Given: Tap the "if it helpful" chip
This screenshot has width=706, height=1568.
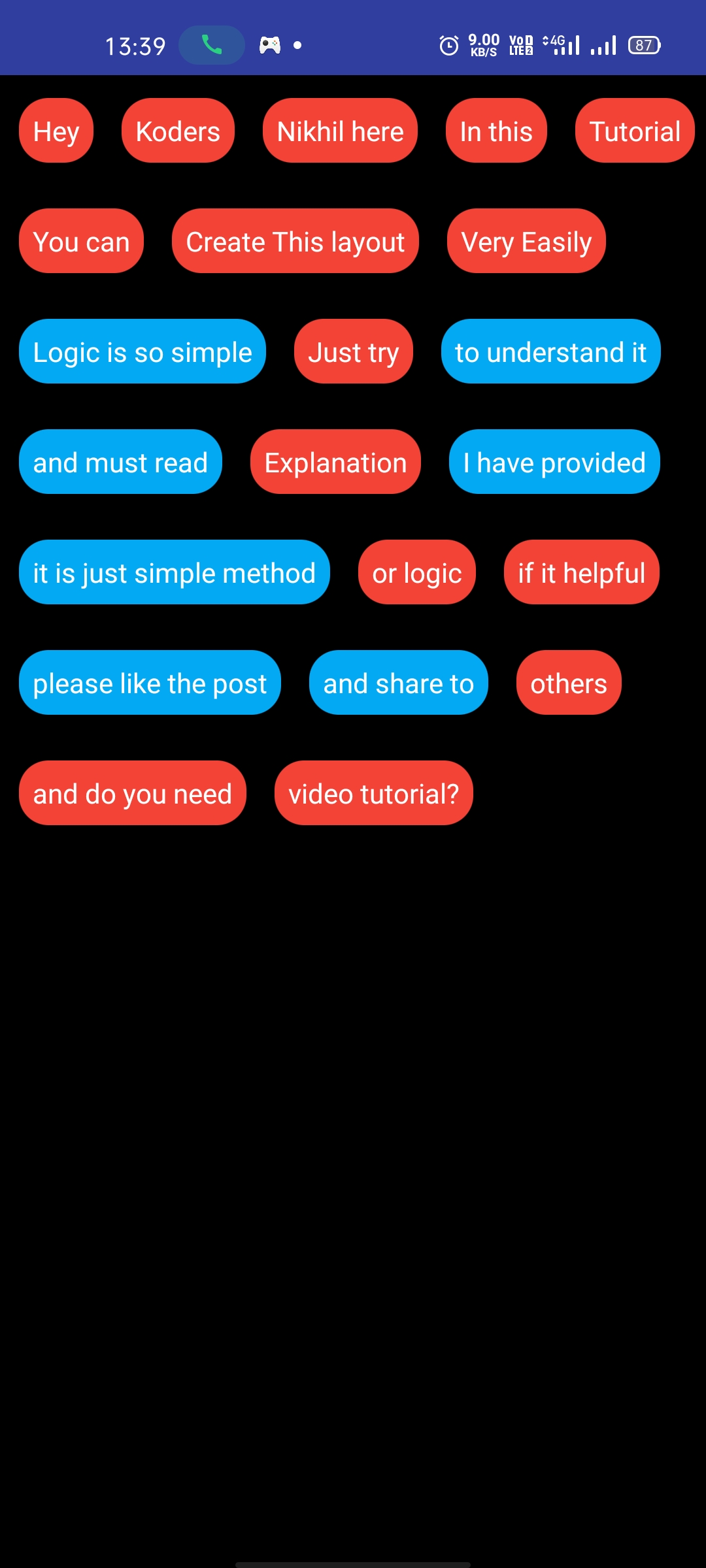Looking at the screenshot, I should tap(582, 572).
